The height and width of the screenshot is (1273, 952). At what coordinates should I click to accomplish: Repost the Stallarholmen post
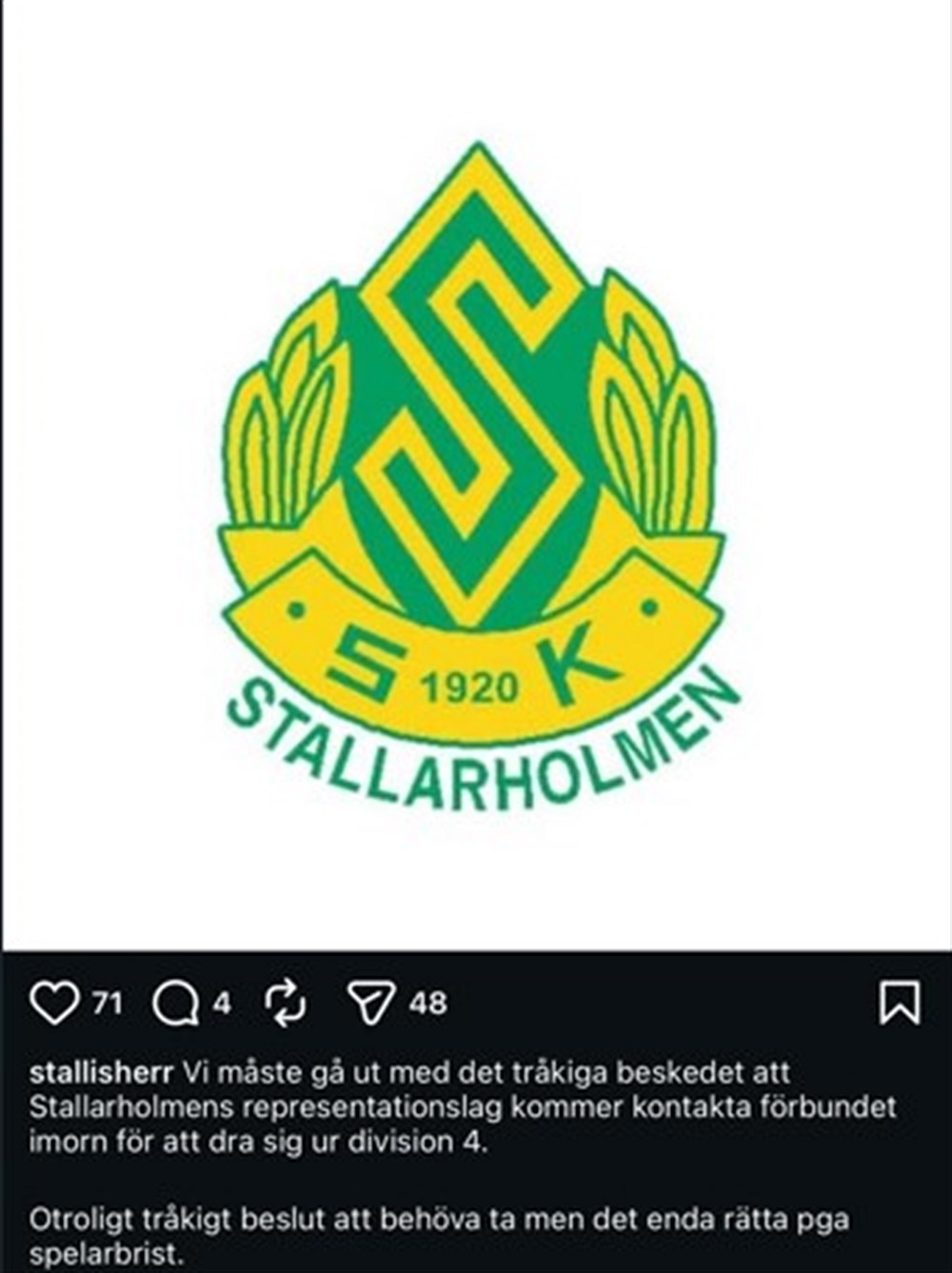286,1004
